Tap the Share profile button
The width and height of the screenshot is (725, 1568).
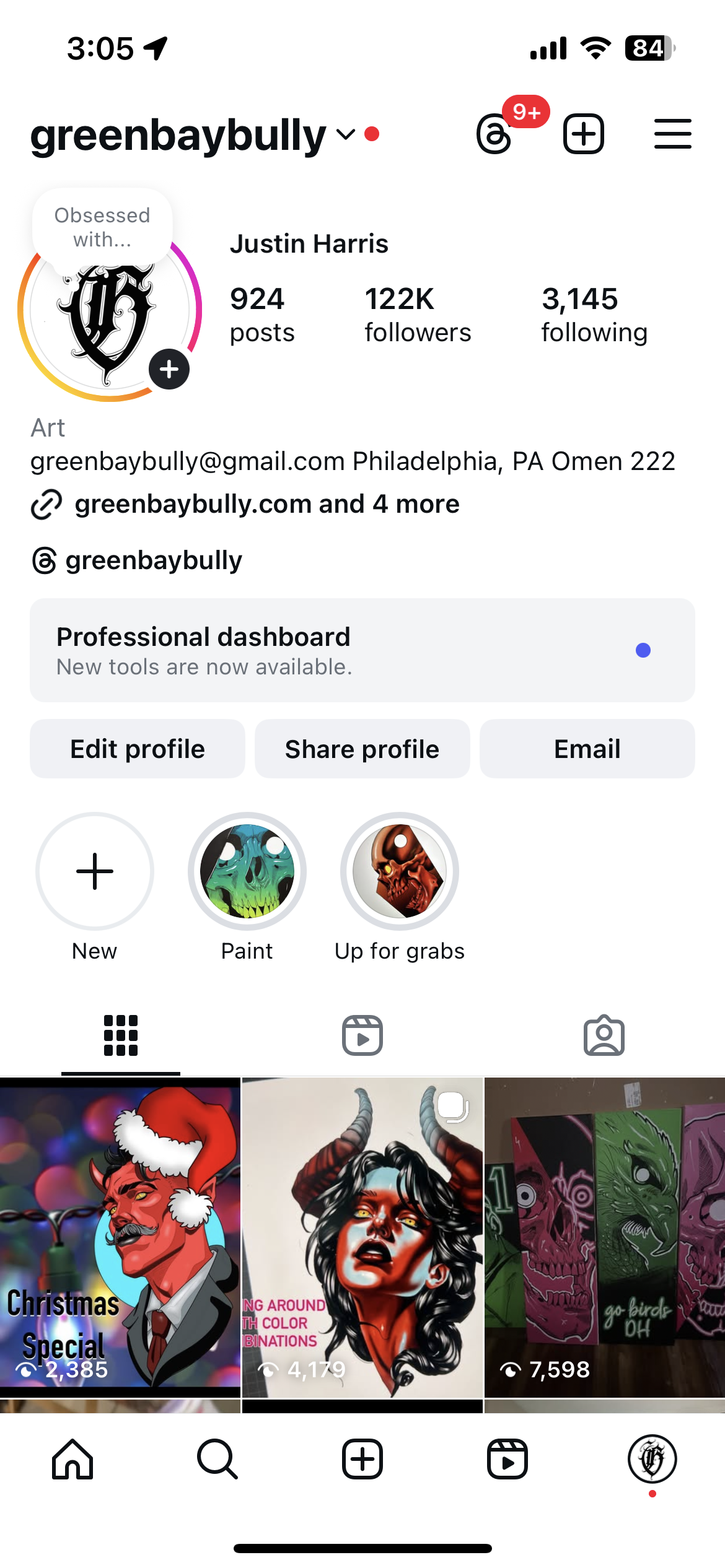pos(362,749)
